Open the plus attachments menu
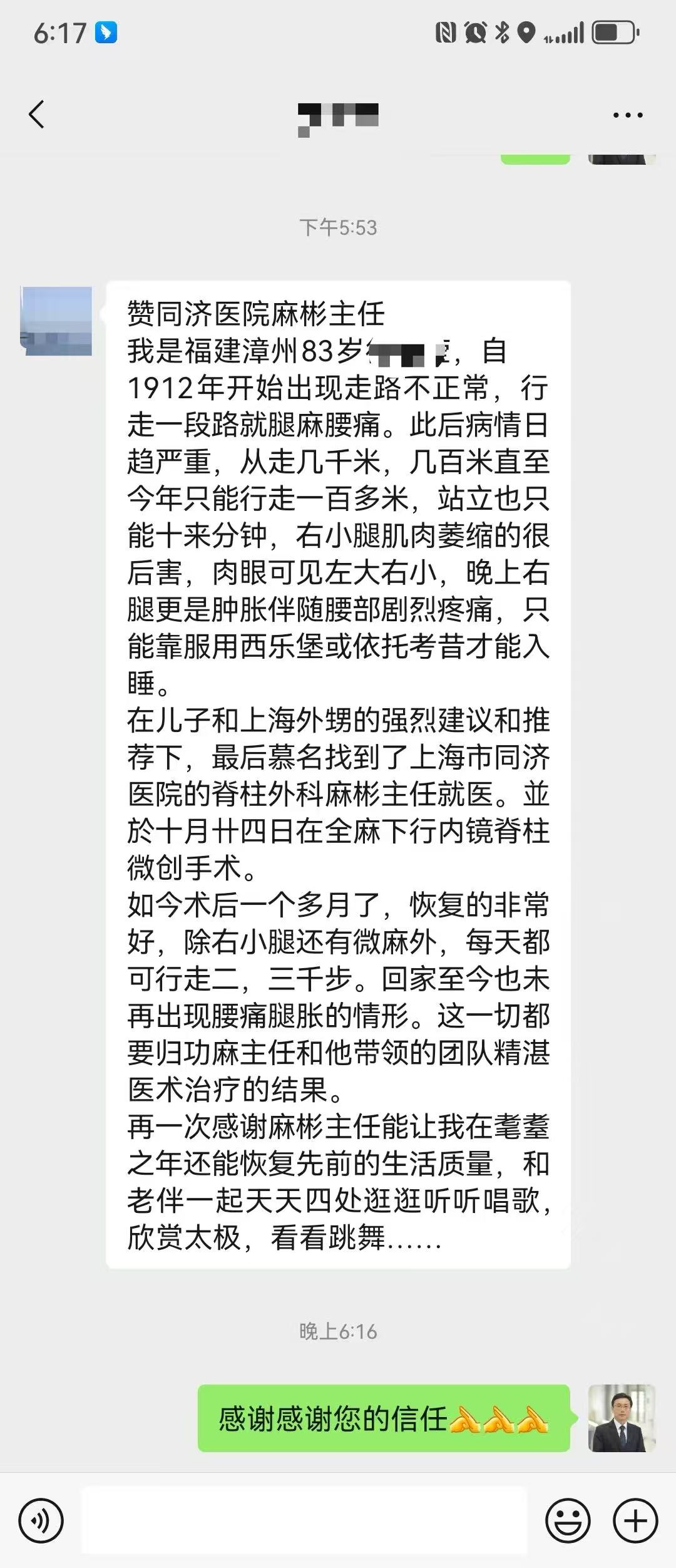Screen dimensions: 676x1568 [x=635, y=1520]
